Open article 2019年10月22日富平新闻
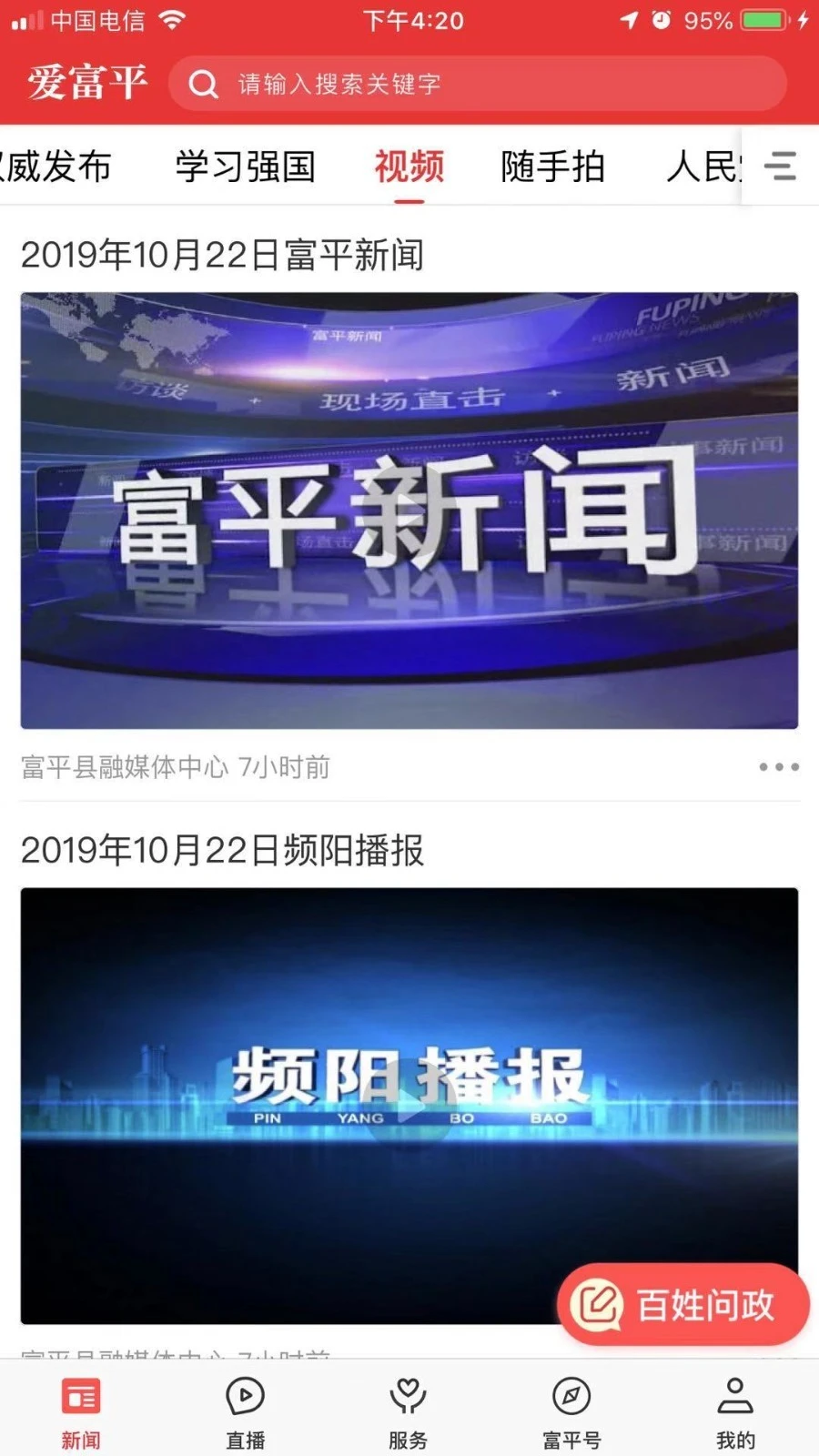819x1456 pixels. coord(224,256)
